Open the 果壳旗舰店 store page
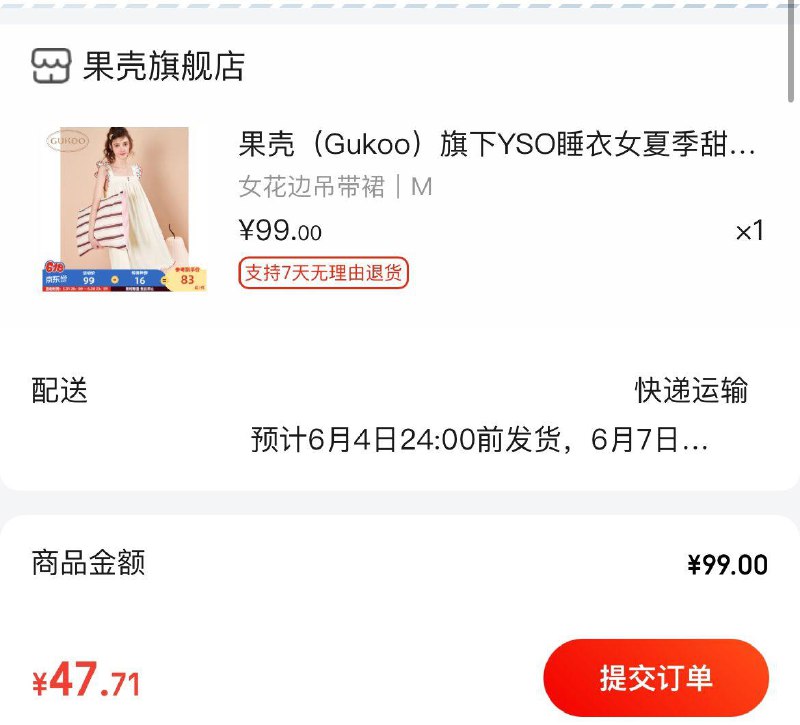800x725 pixels. pyautogui.click(x=163, y=67)
